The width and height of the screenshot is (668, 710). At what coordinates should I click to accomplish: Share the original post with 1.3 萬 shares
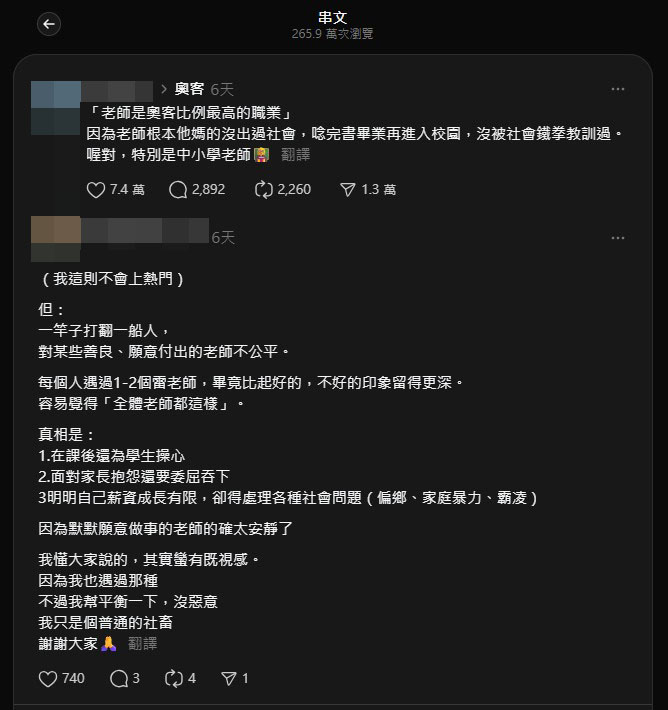pos(348,189)
